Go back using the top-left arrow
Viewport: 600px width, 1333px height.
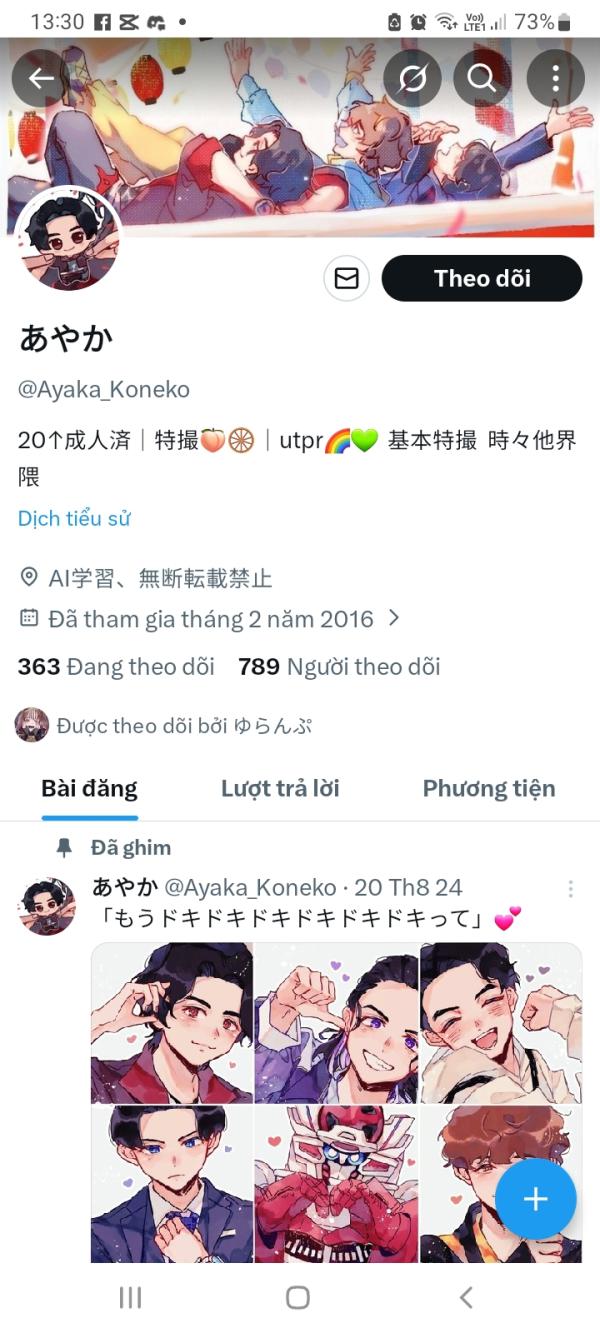pyautogui.click(x=41, y=78)
